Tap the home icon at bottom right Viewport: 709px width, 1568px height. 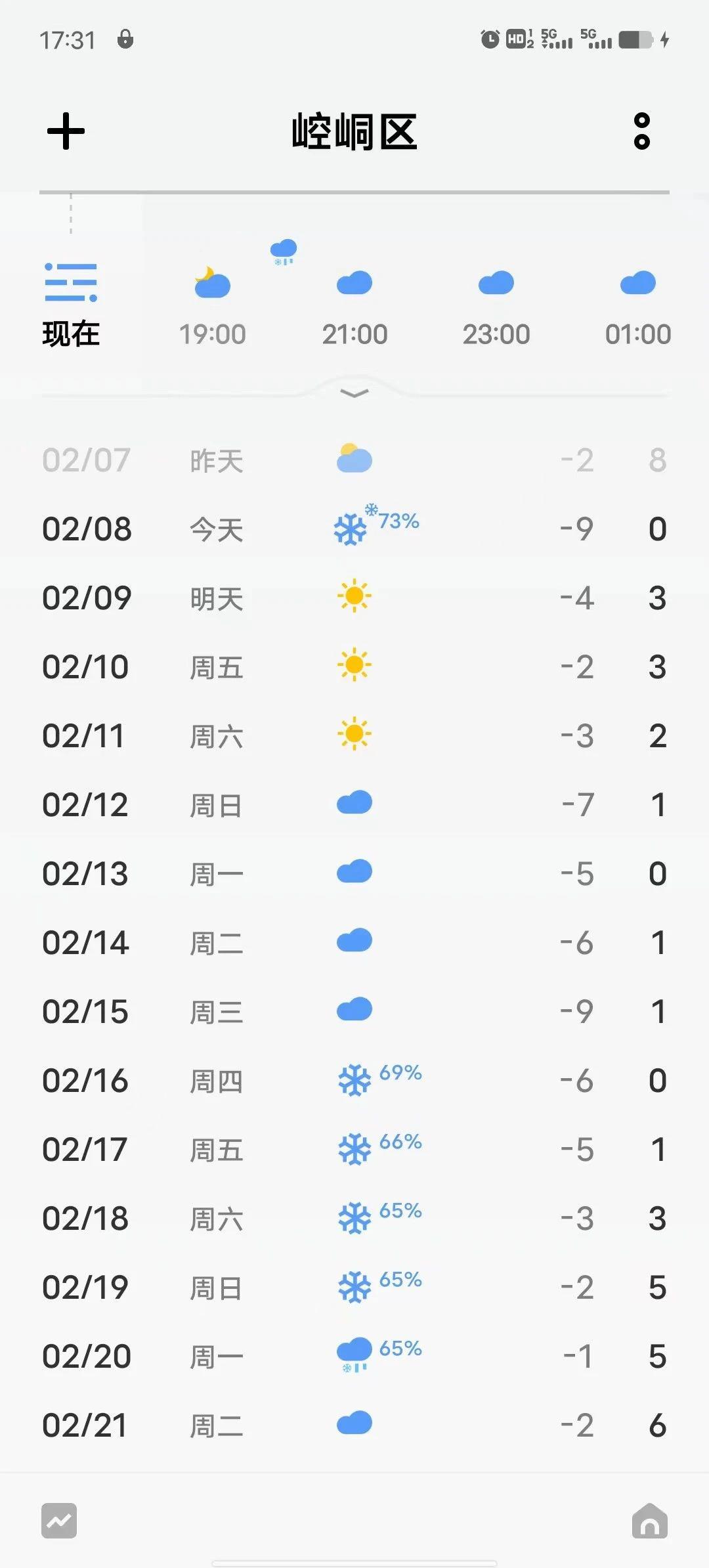point(650,1521)
